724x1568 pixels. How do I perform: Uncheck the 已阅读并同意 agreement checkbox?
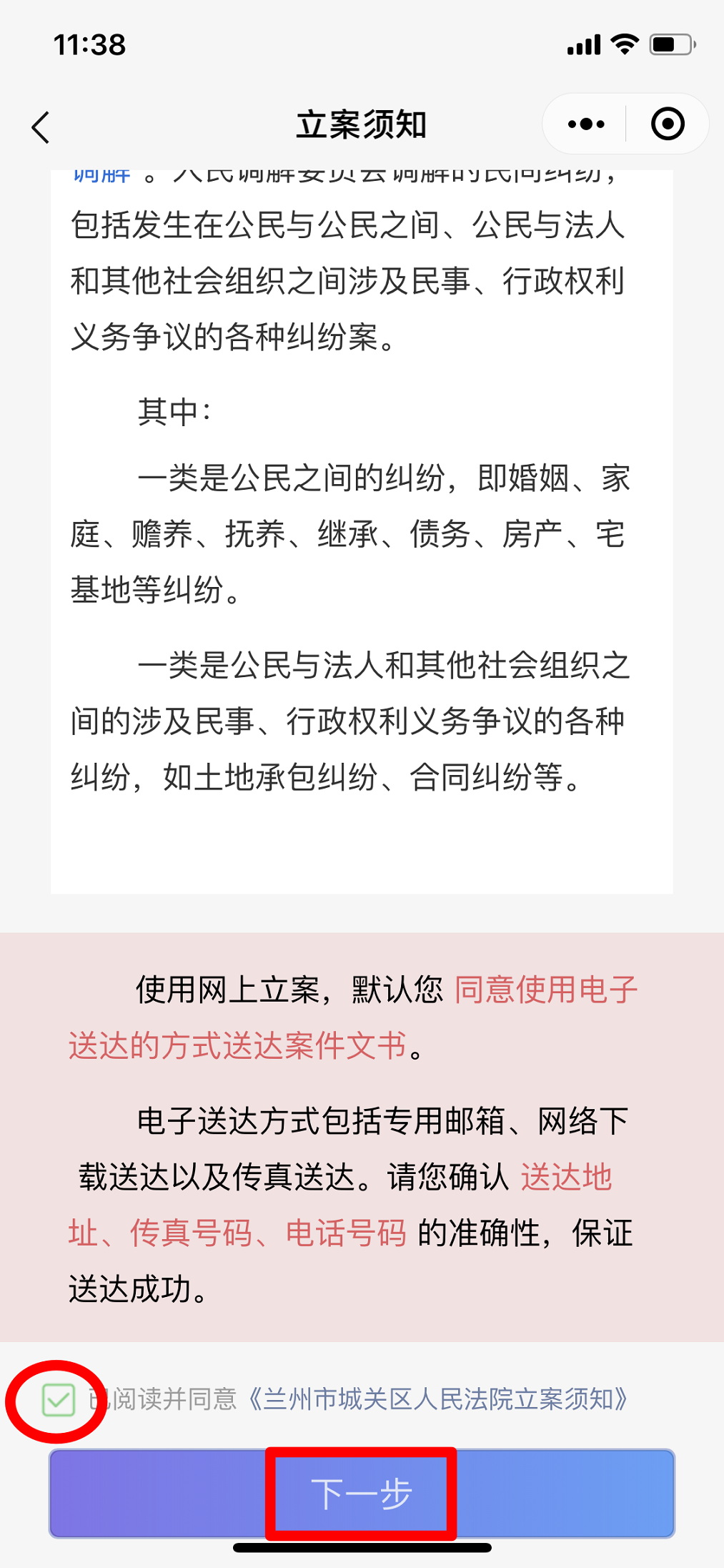(59, 1400)
